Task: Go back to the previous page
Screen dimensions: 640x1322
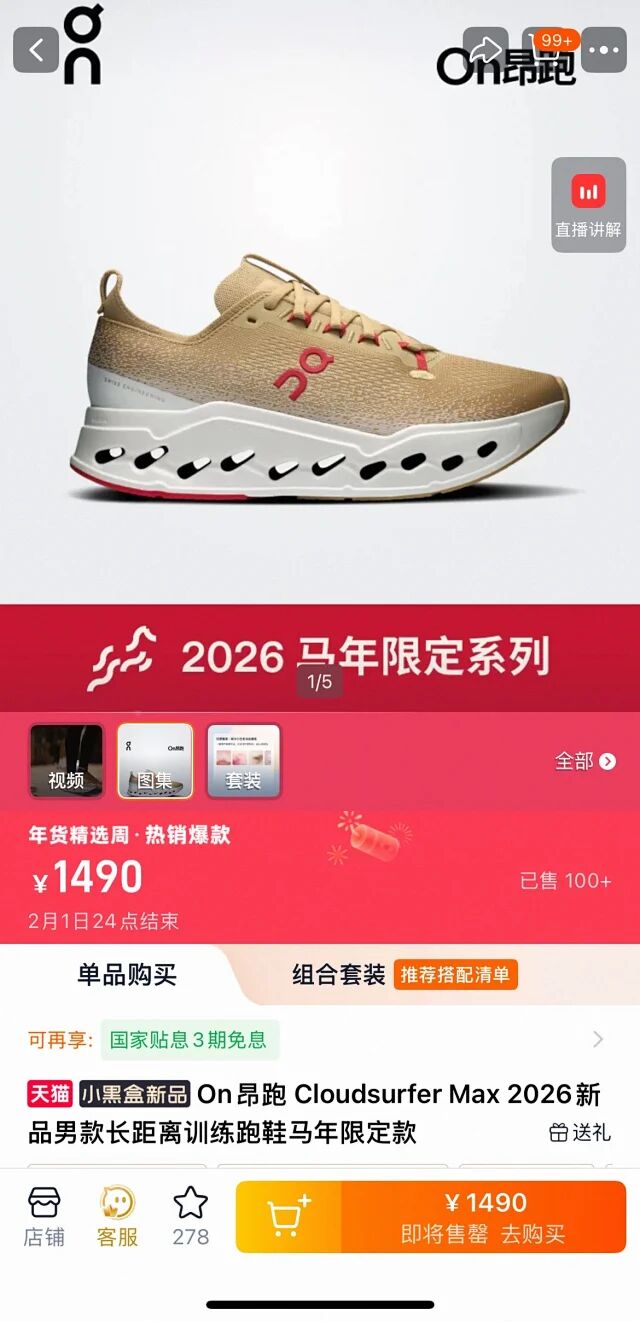Action: pos(36,50)
